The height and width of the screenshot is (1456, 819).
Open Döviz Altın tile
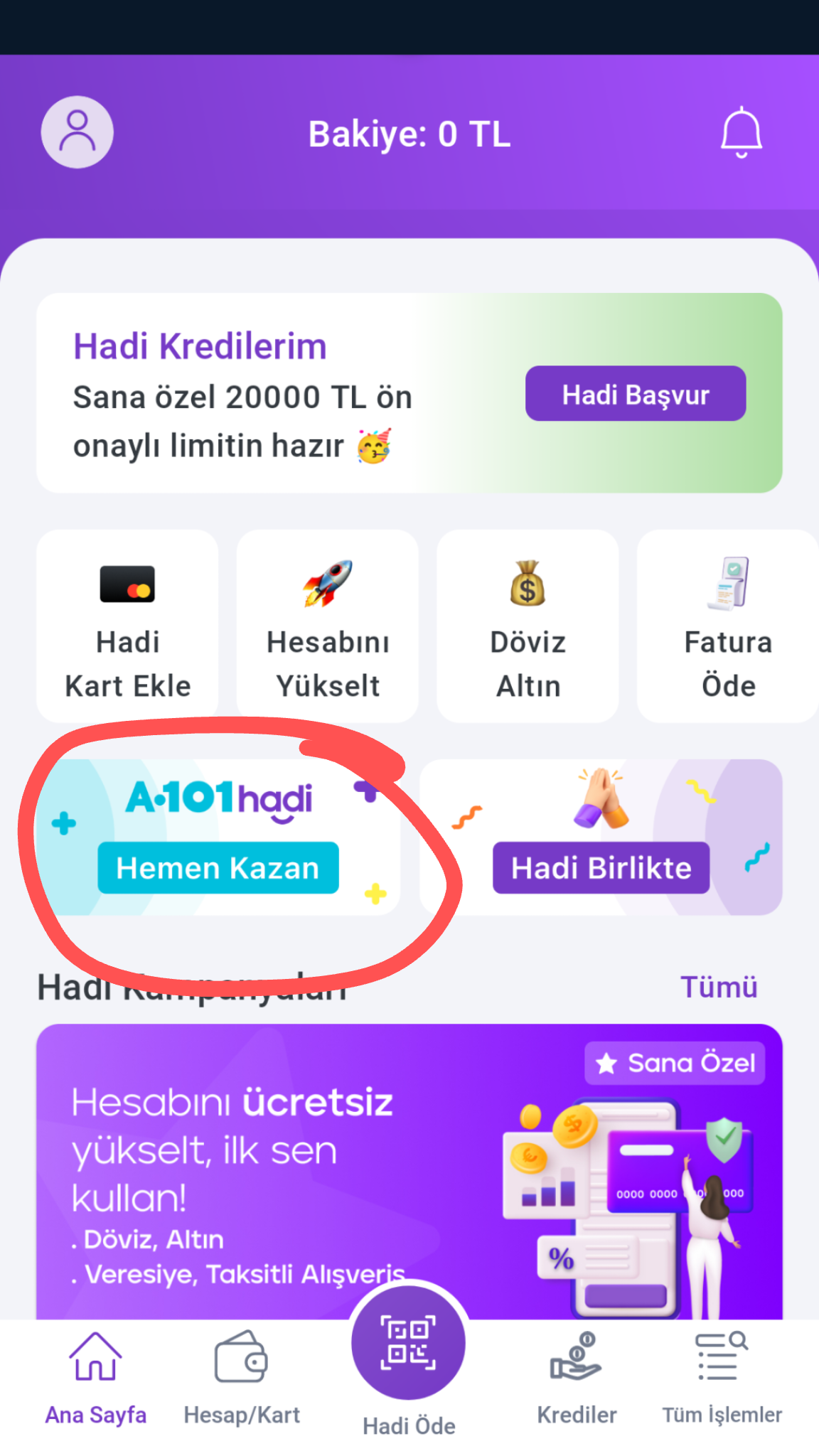pos(528,626)
